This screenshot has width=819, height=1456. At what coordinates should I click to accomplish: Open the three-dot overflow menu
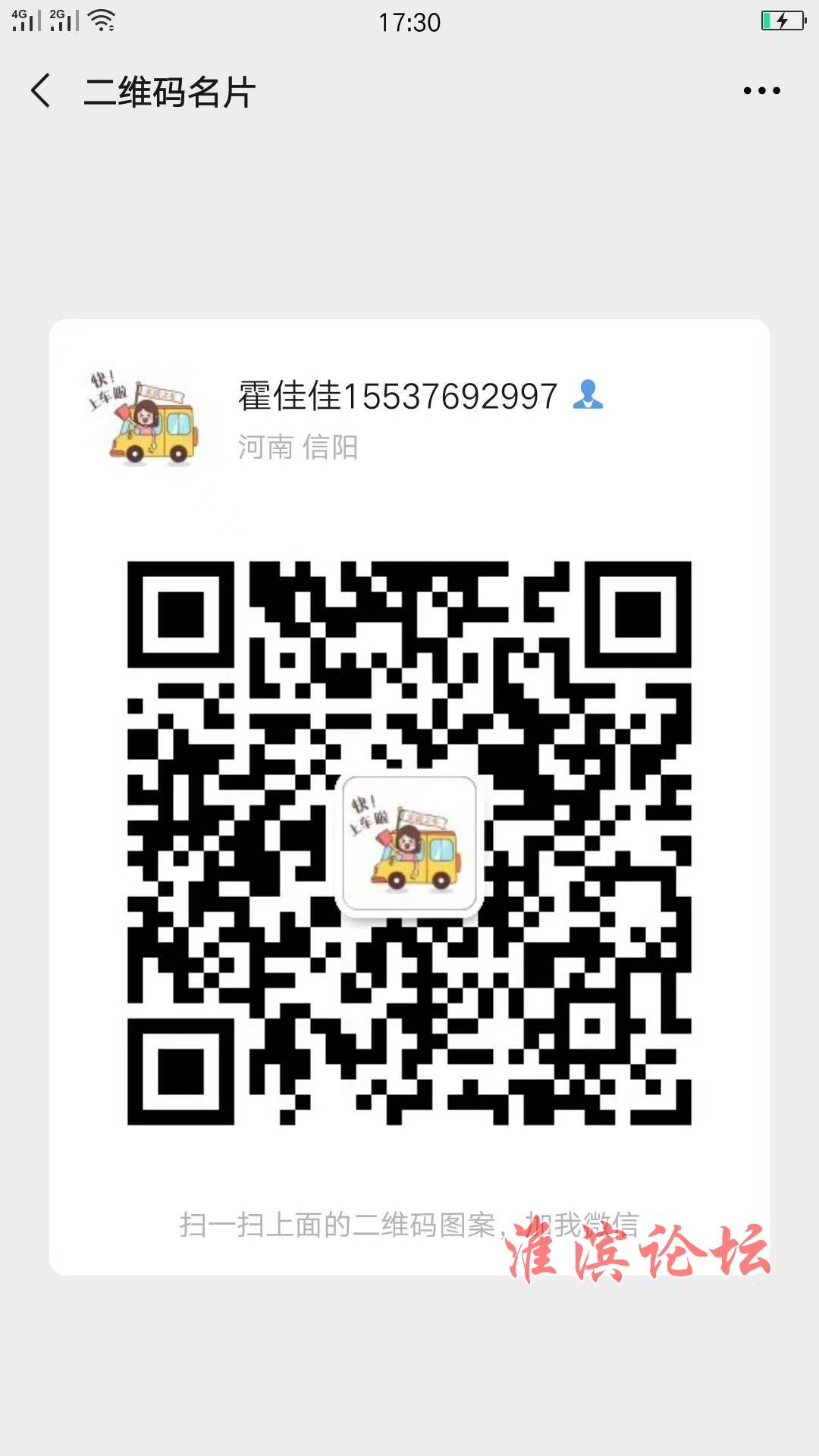(x=761, y=91)
